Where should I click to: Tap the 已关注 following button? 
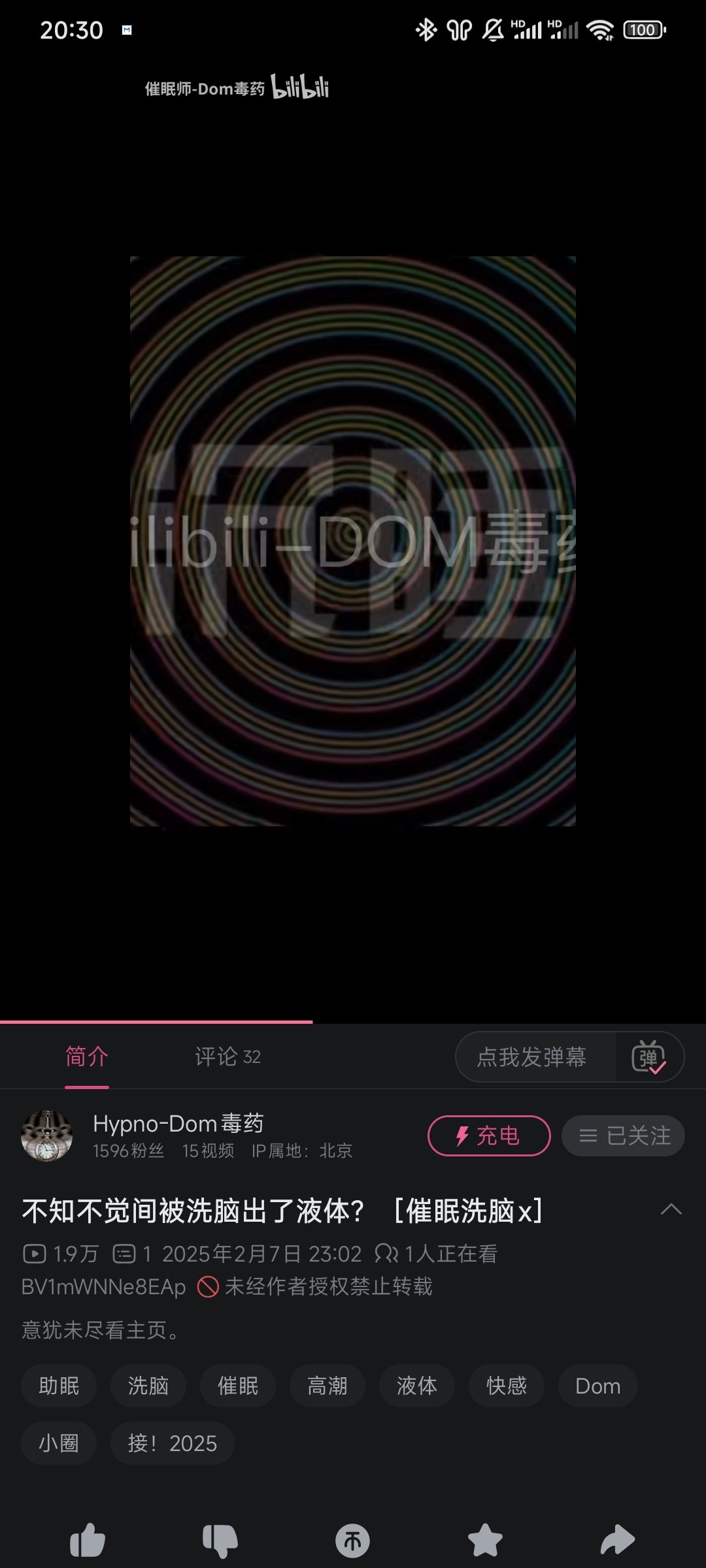tap(623, 1135)
